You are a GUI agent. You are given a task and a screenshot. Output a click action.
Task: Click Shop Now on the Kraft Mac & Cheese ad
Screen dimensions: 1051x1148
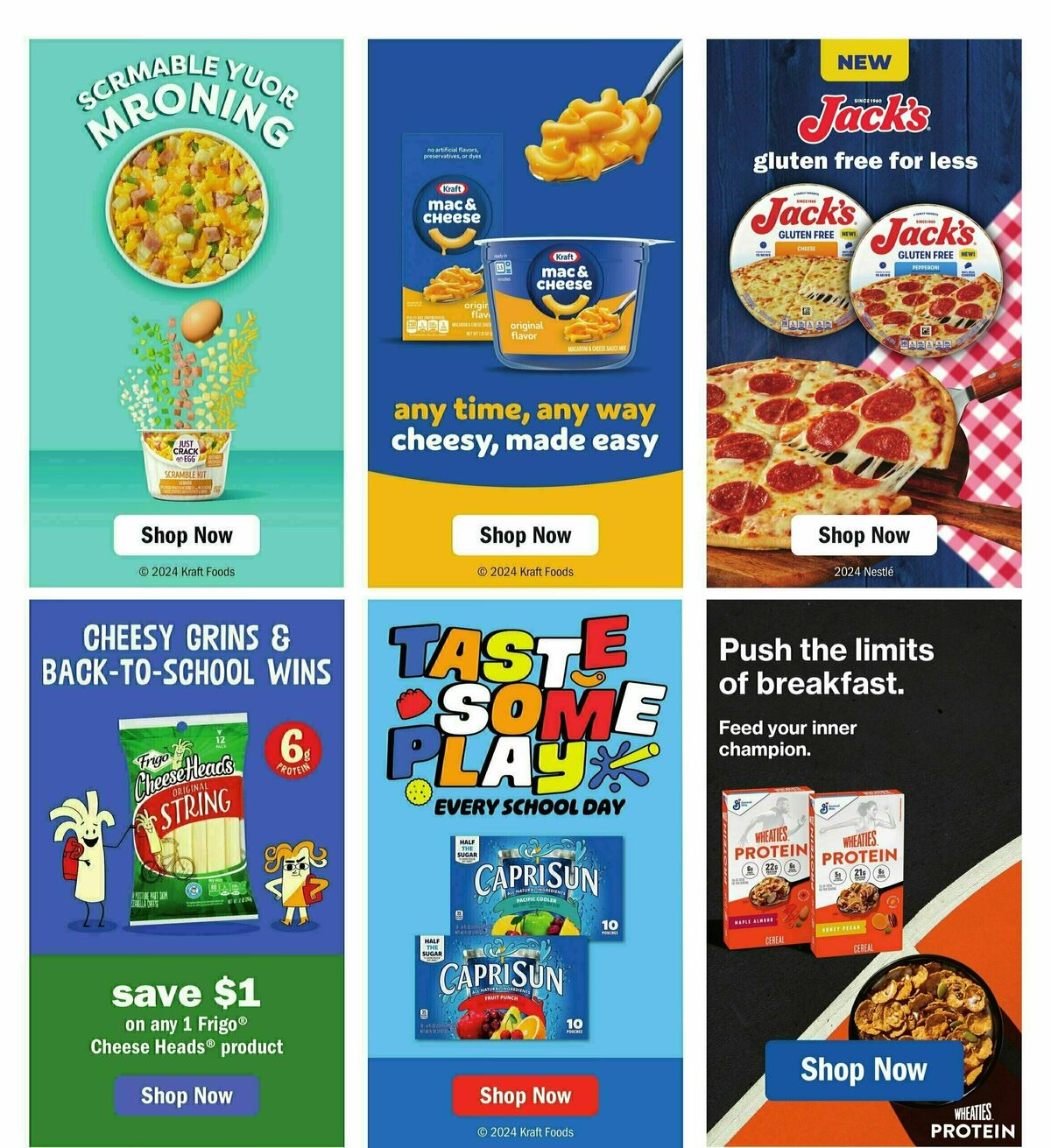coord(526,535)
